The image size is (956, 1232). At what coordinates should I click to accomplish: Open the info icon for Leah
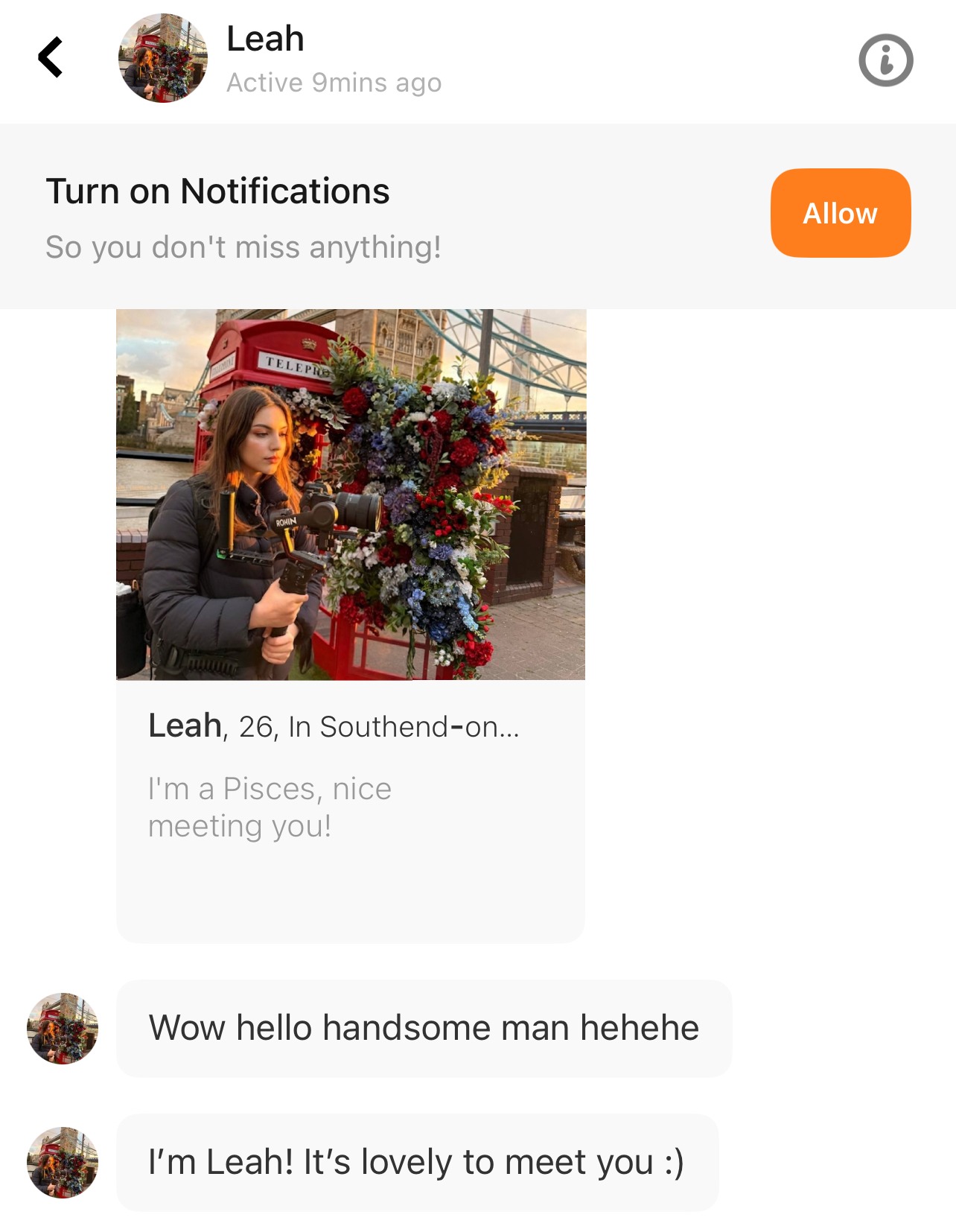click(885, 60)
